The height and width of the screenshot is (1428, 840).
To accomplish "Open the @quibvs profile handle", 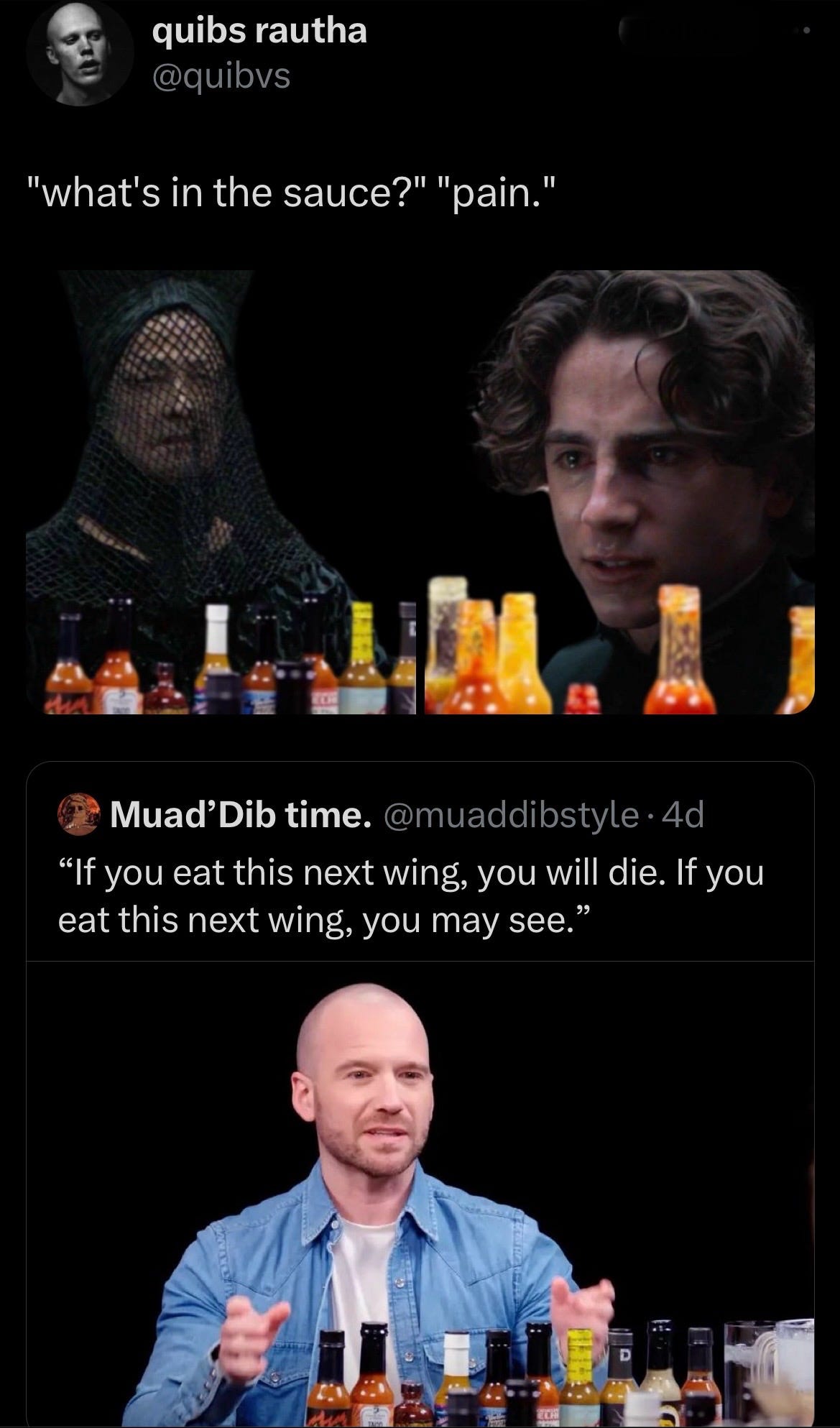I will (x=222, y=75).
